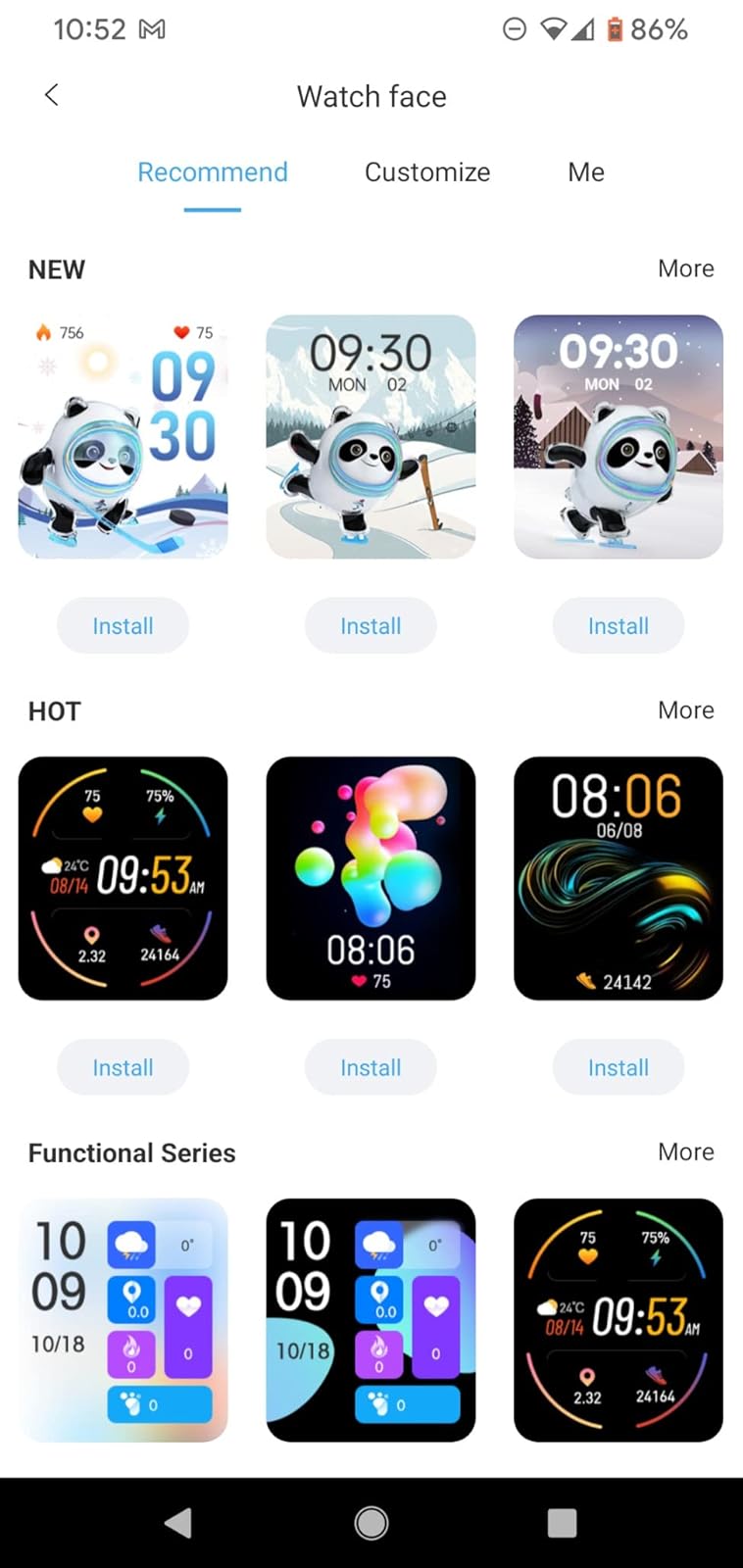Open the dark widget 10/18 watch face
The width and height of the screenshot is (743, 1568).
[371, 1320]
